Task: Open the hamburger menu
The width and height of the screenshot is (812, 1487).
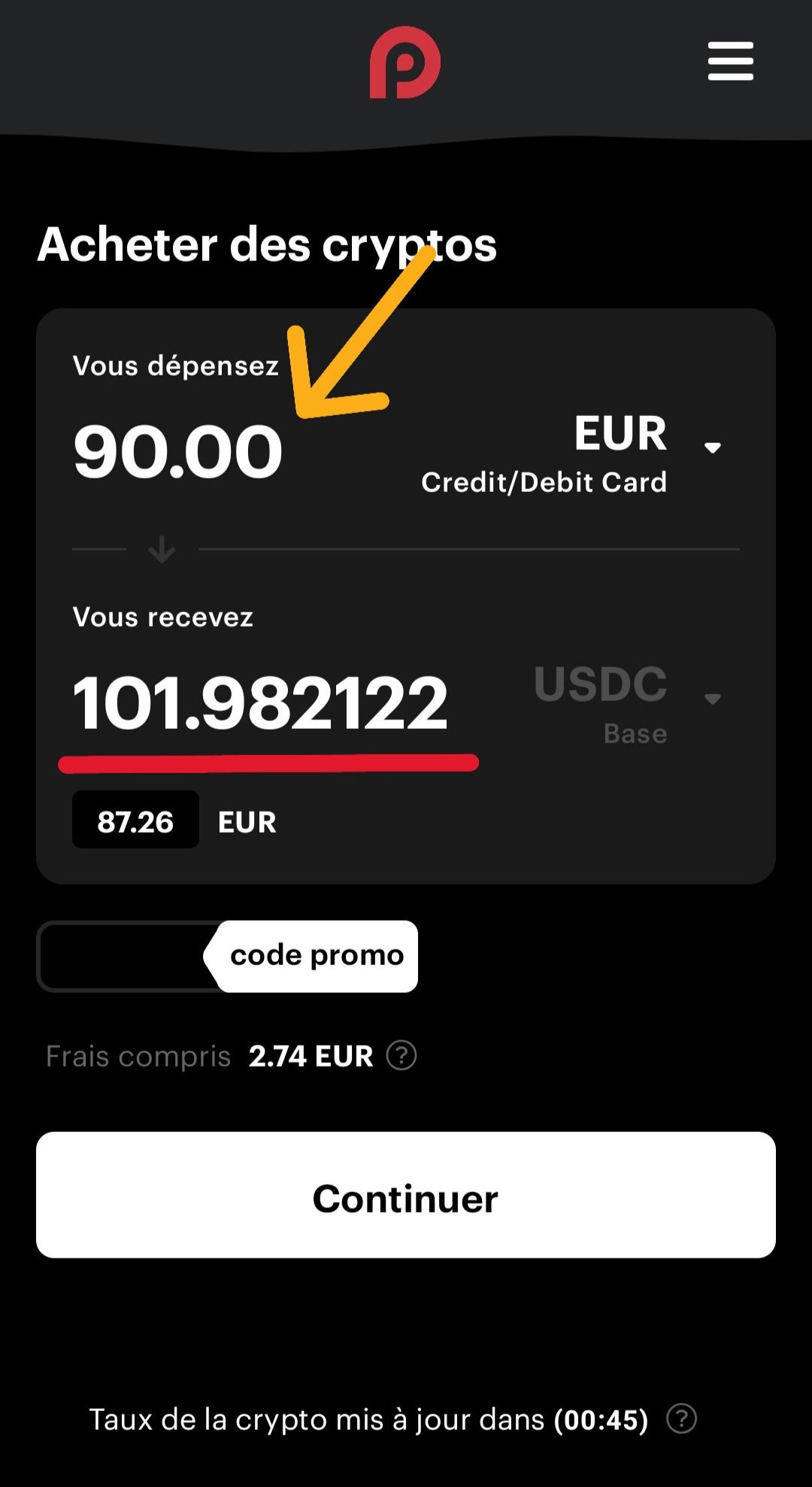Action: tap(730, 61)
